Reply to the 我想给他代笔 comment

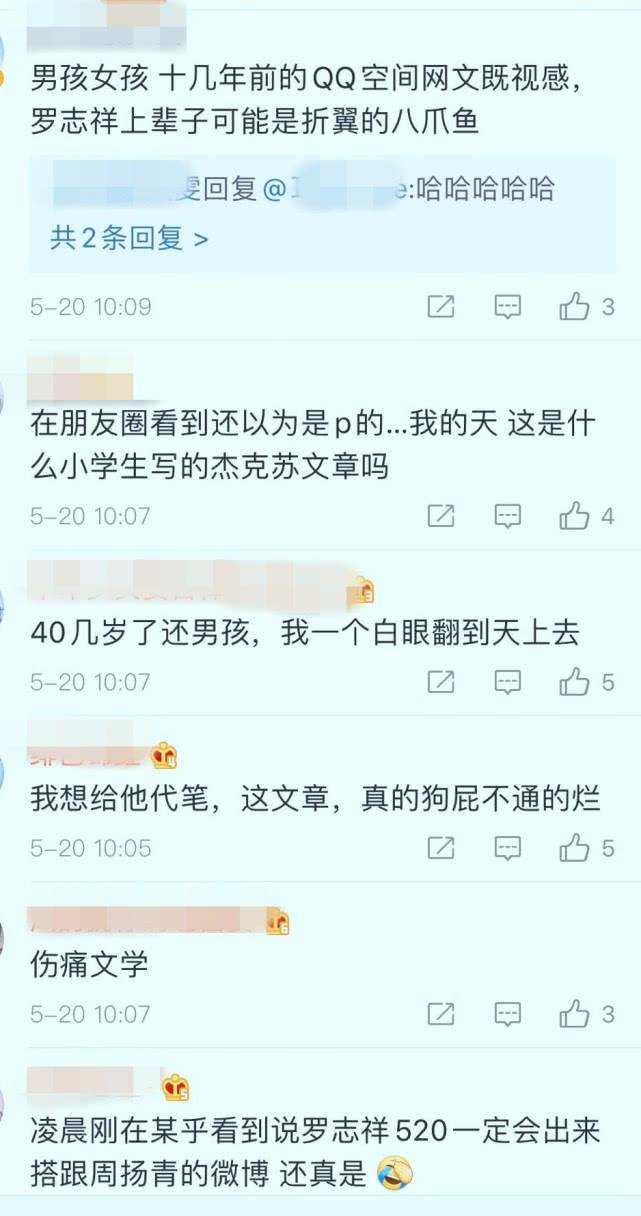tap(508, 848)
